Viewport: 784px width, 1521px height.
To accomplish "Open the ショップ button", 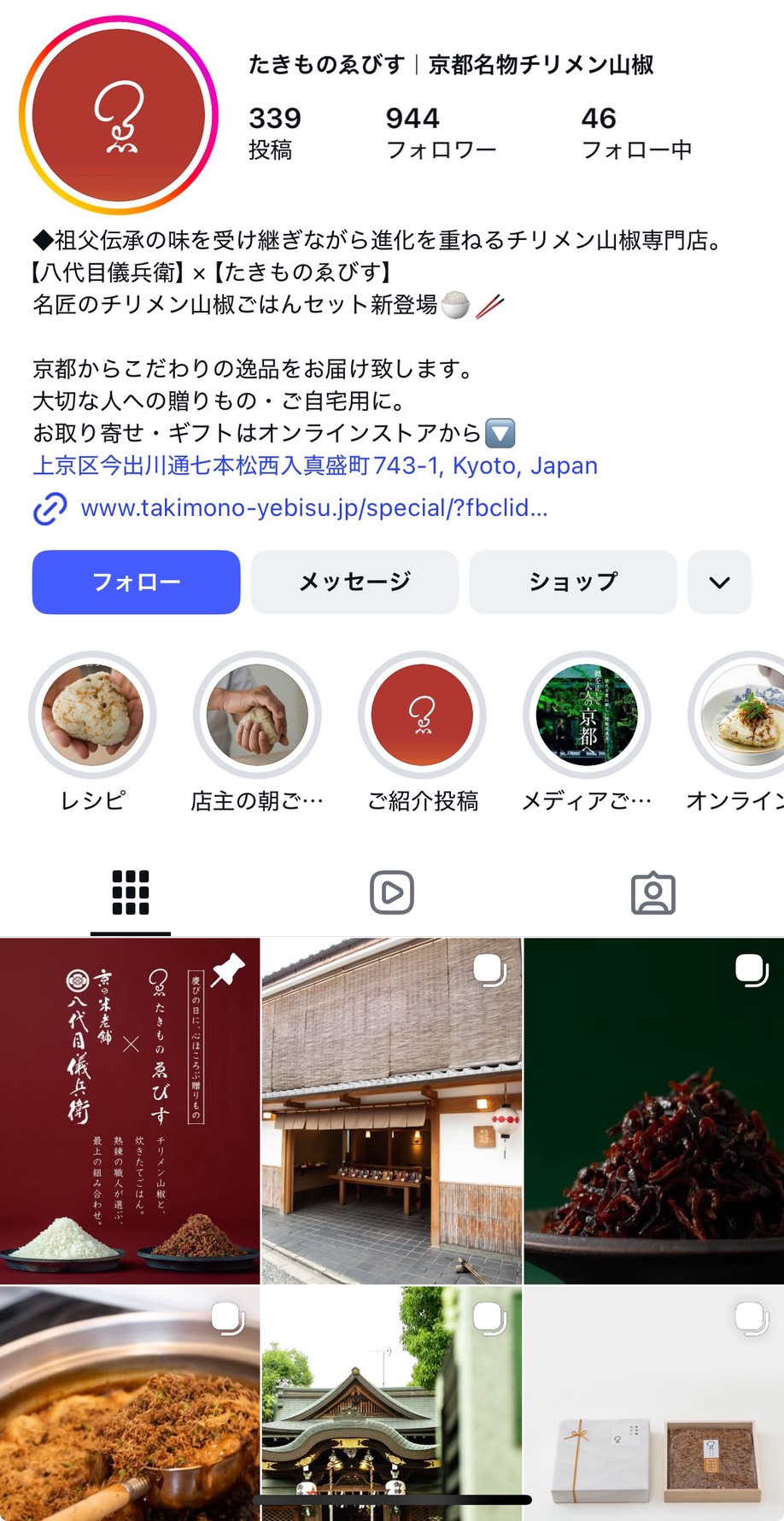I will (573, 582).
